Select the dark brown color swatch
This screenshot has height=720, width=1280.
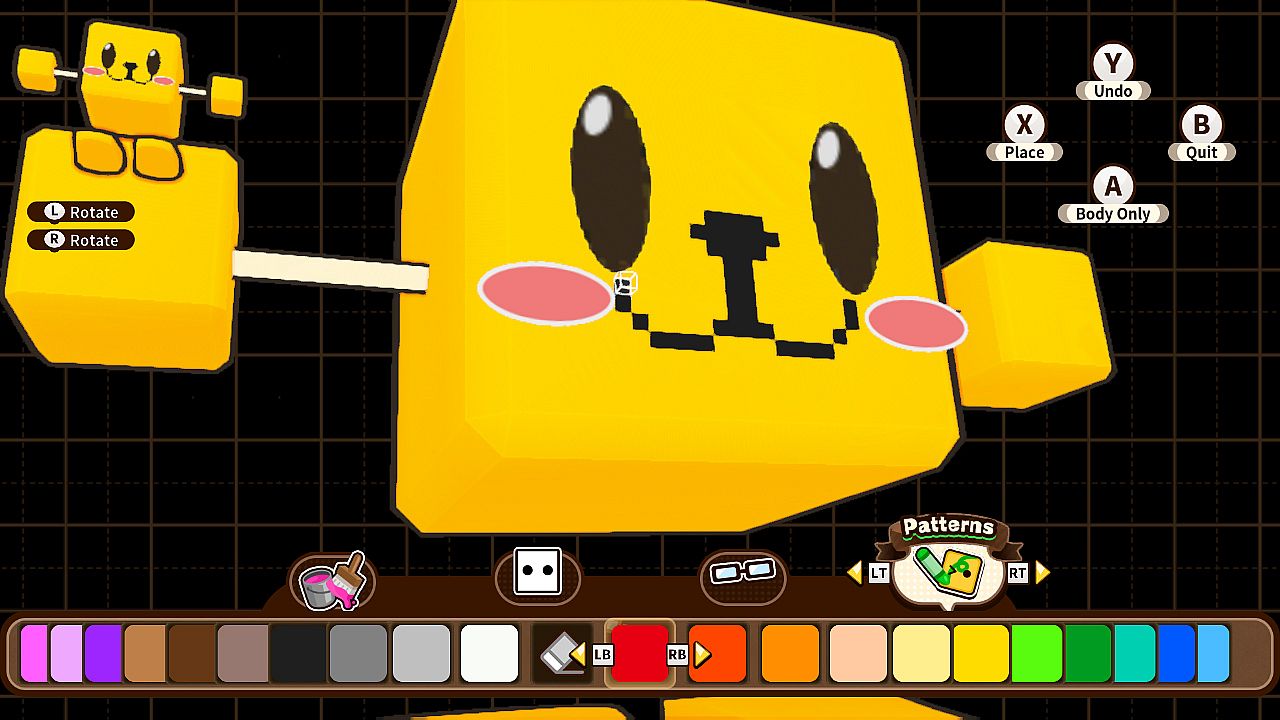[190, 654]
